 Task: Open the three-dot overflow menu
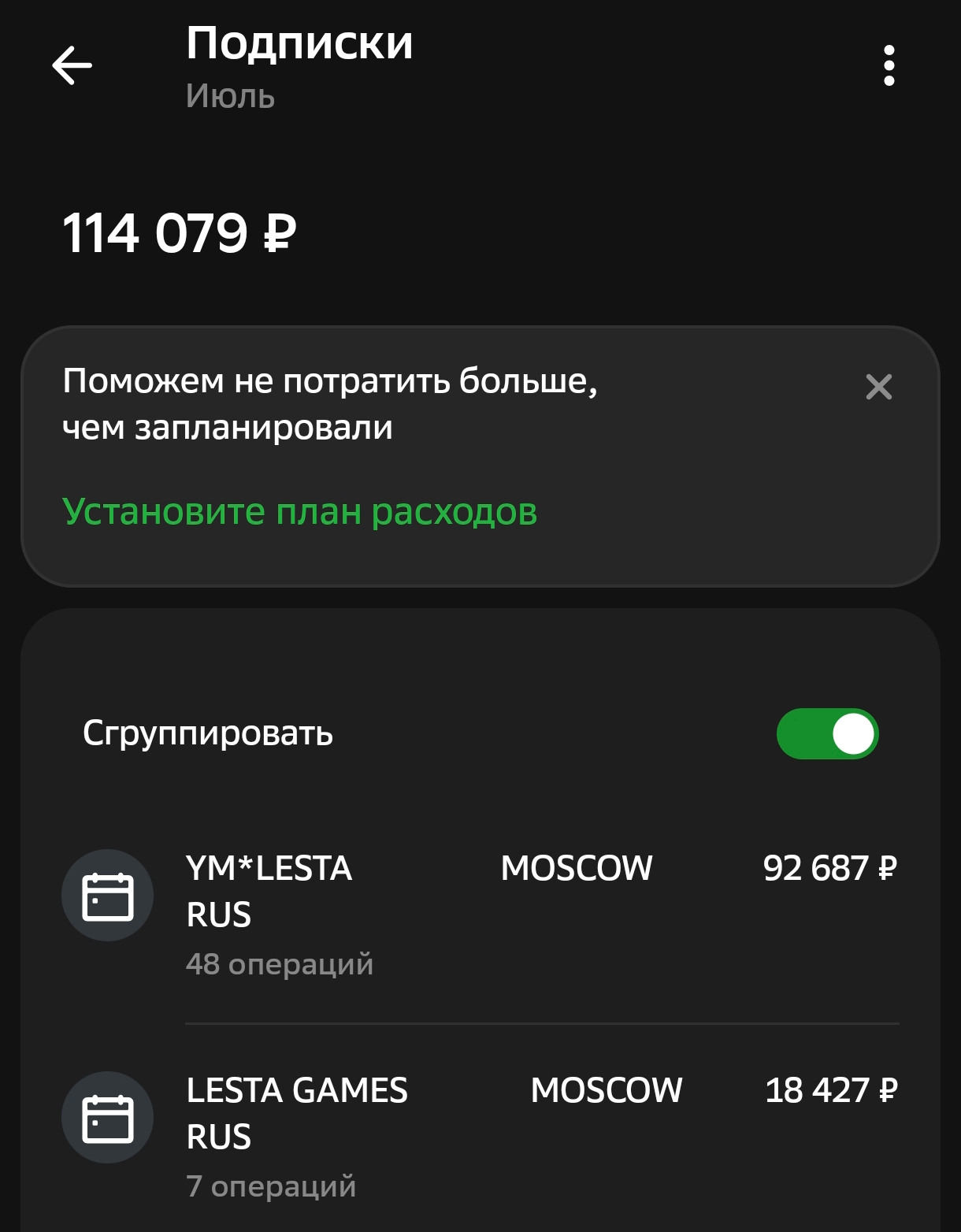pos(889,65)
